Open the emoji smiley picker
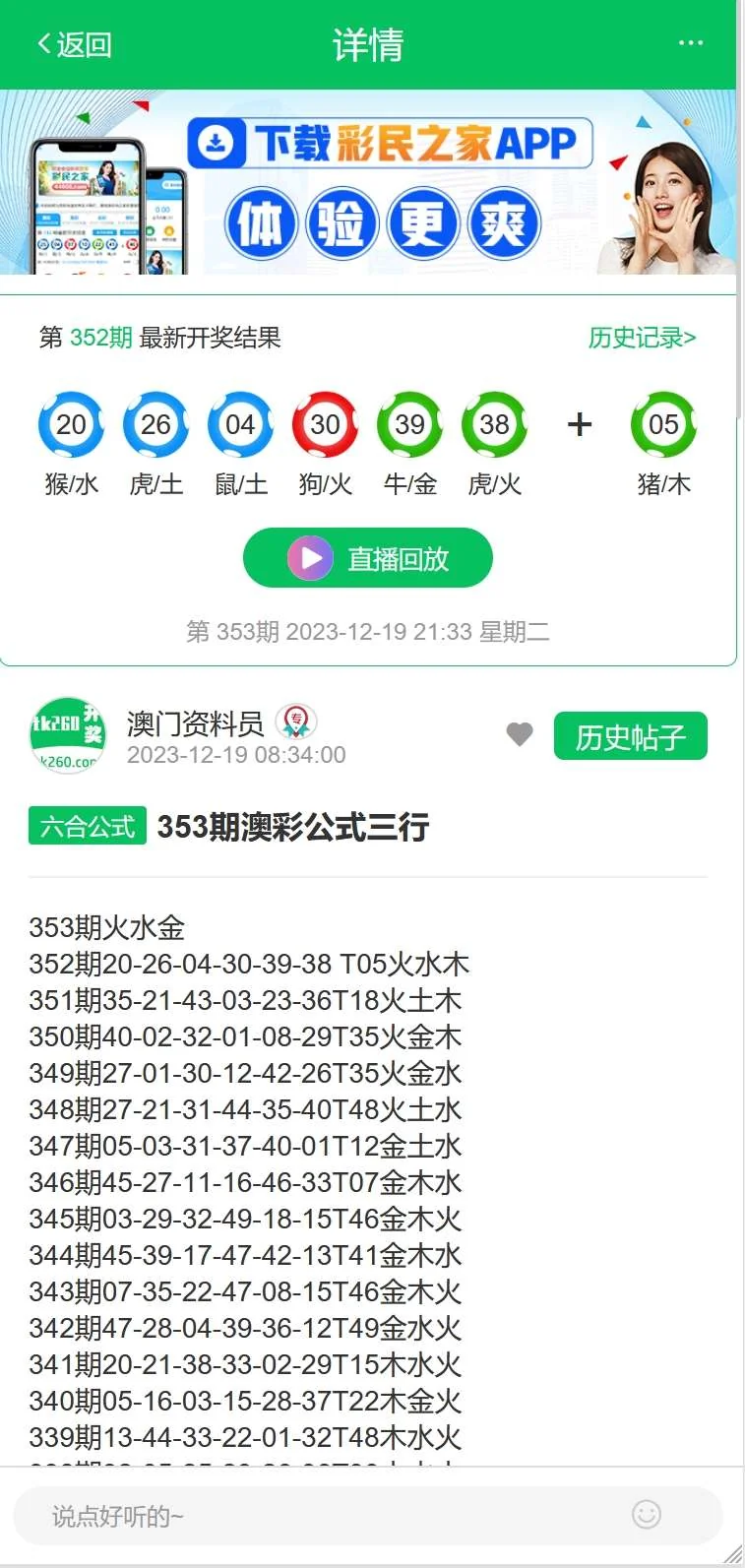 647,1515
